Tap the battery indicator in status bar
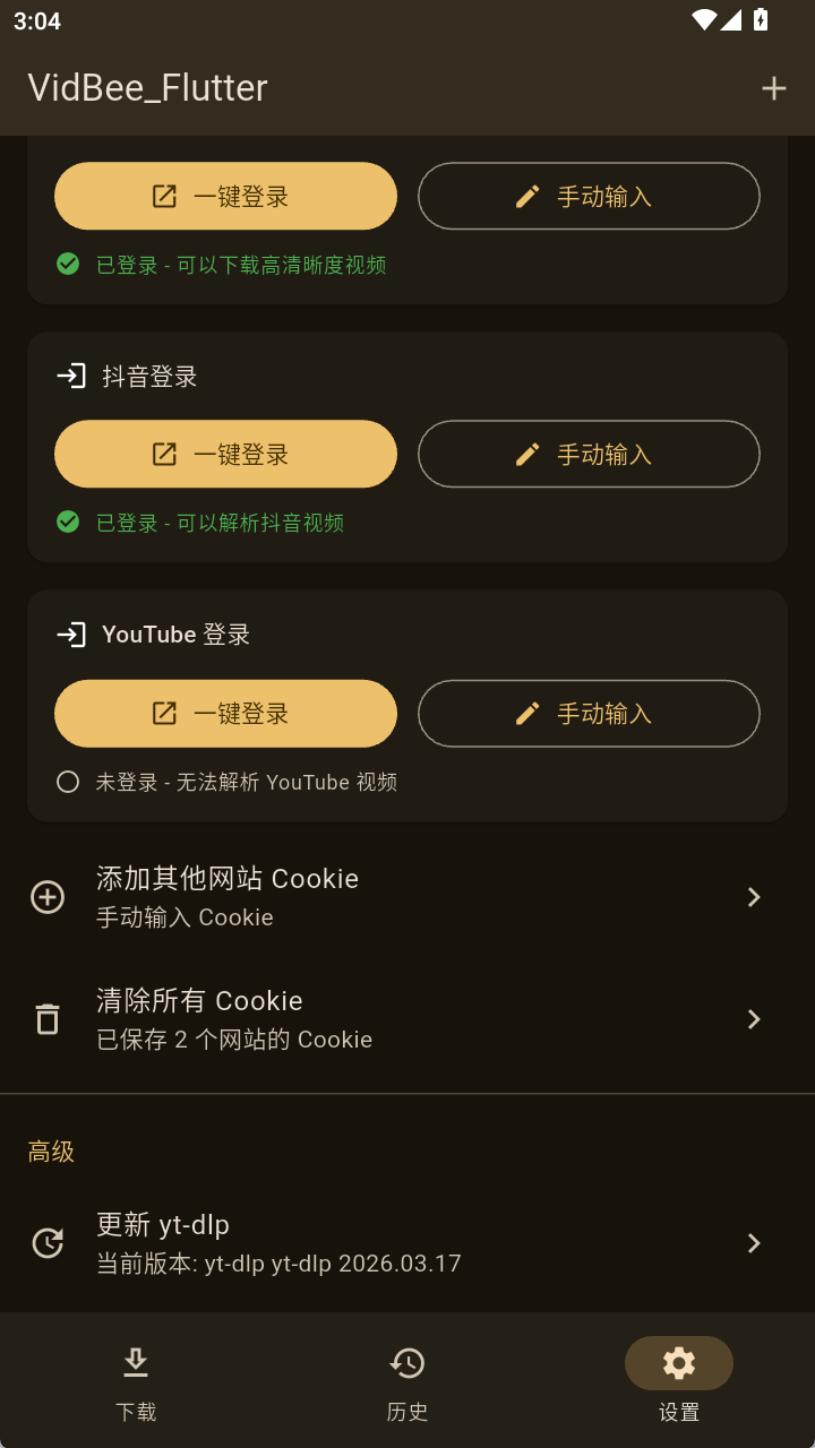This screenshot has height=1448, width=815. [x=763, y=19]
